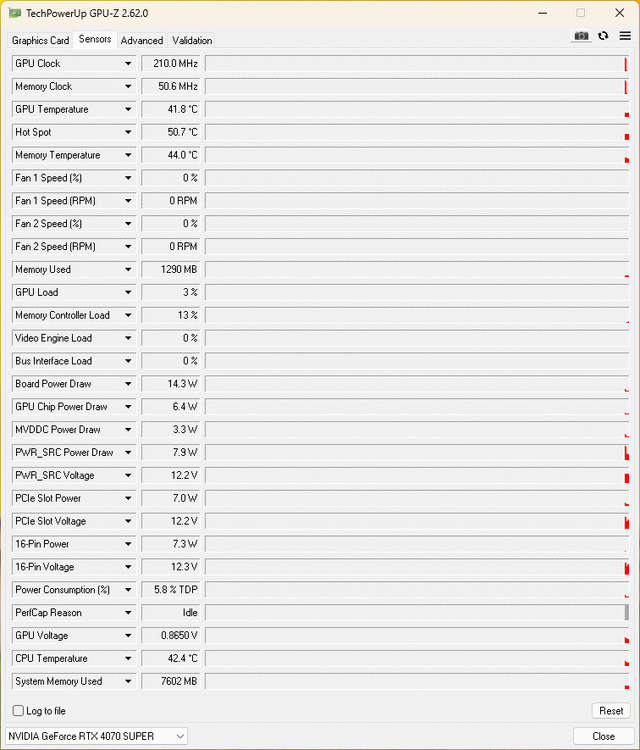Image resolution: width=640 pixels, height=750 pixels.
Task: Expand the GPU Load dropdown
Action: 128,293
